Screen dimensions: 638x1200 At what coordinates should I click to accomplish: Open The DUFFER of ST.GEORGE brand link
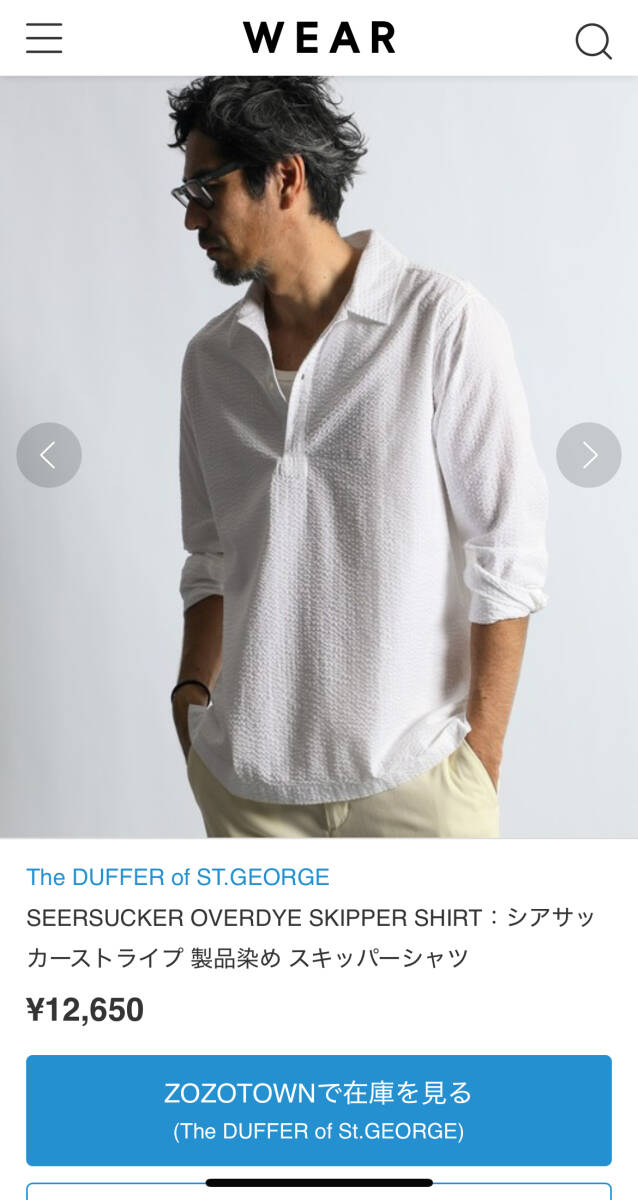coord(178,877)
